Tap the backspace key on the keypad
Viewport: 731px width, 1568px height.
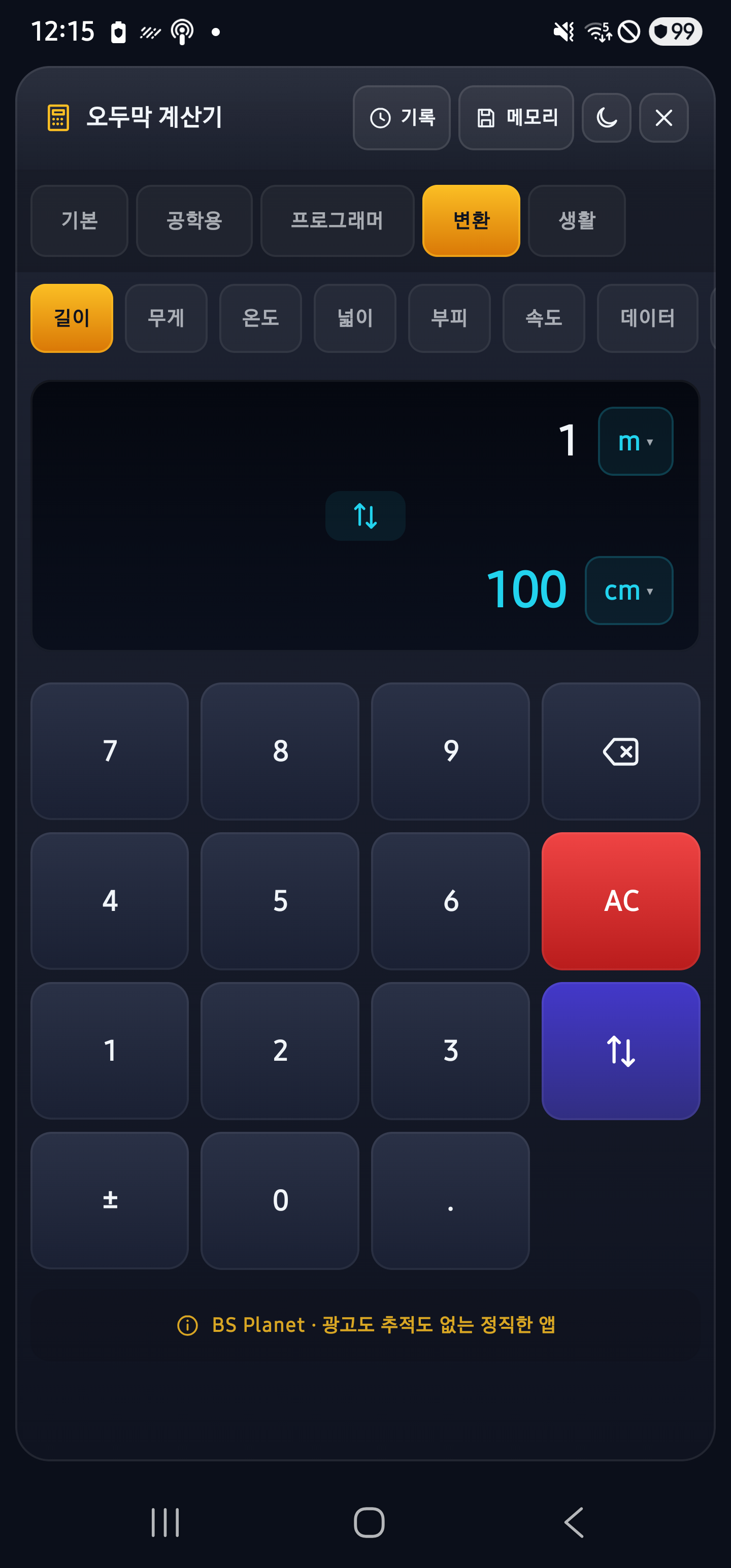click(621, 751)
